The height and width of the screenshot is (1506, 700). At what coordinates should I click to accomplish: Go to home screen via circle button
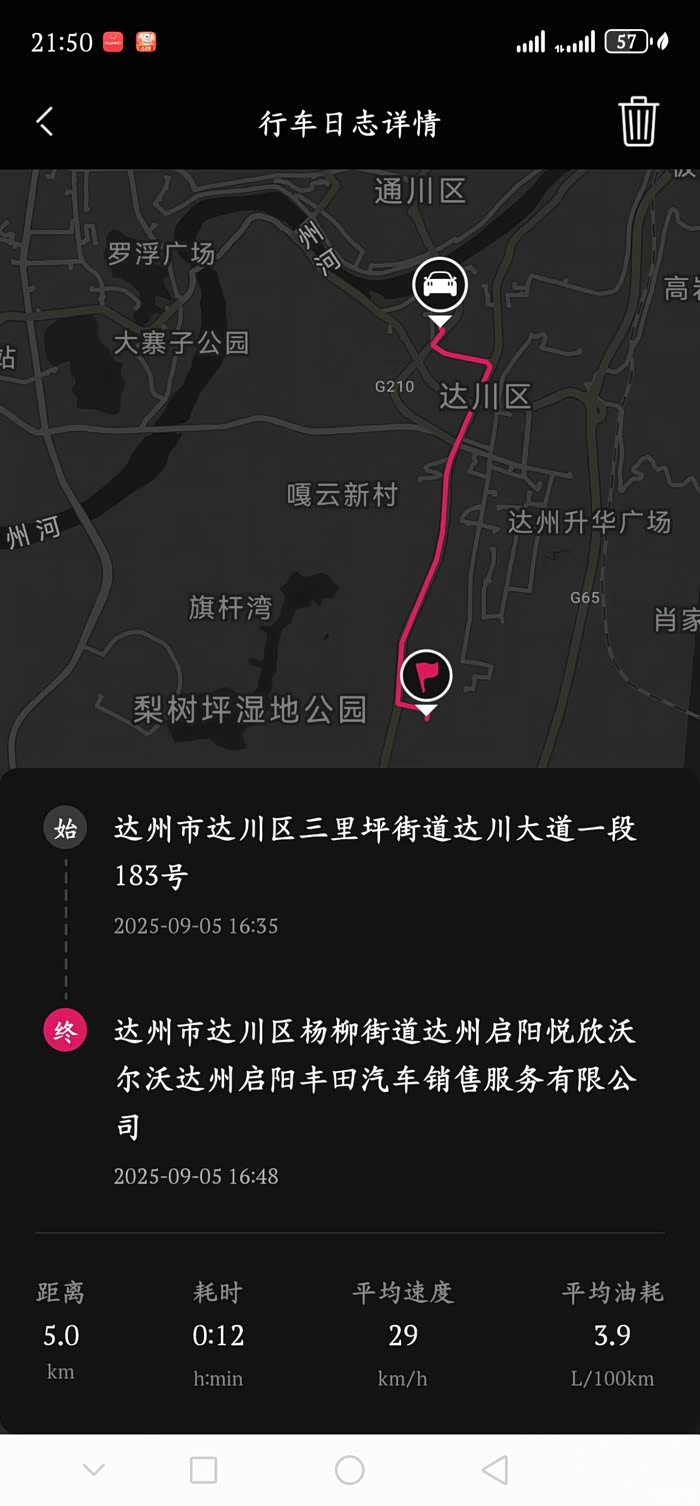(349, 1469)
